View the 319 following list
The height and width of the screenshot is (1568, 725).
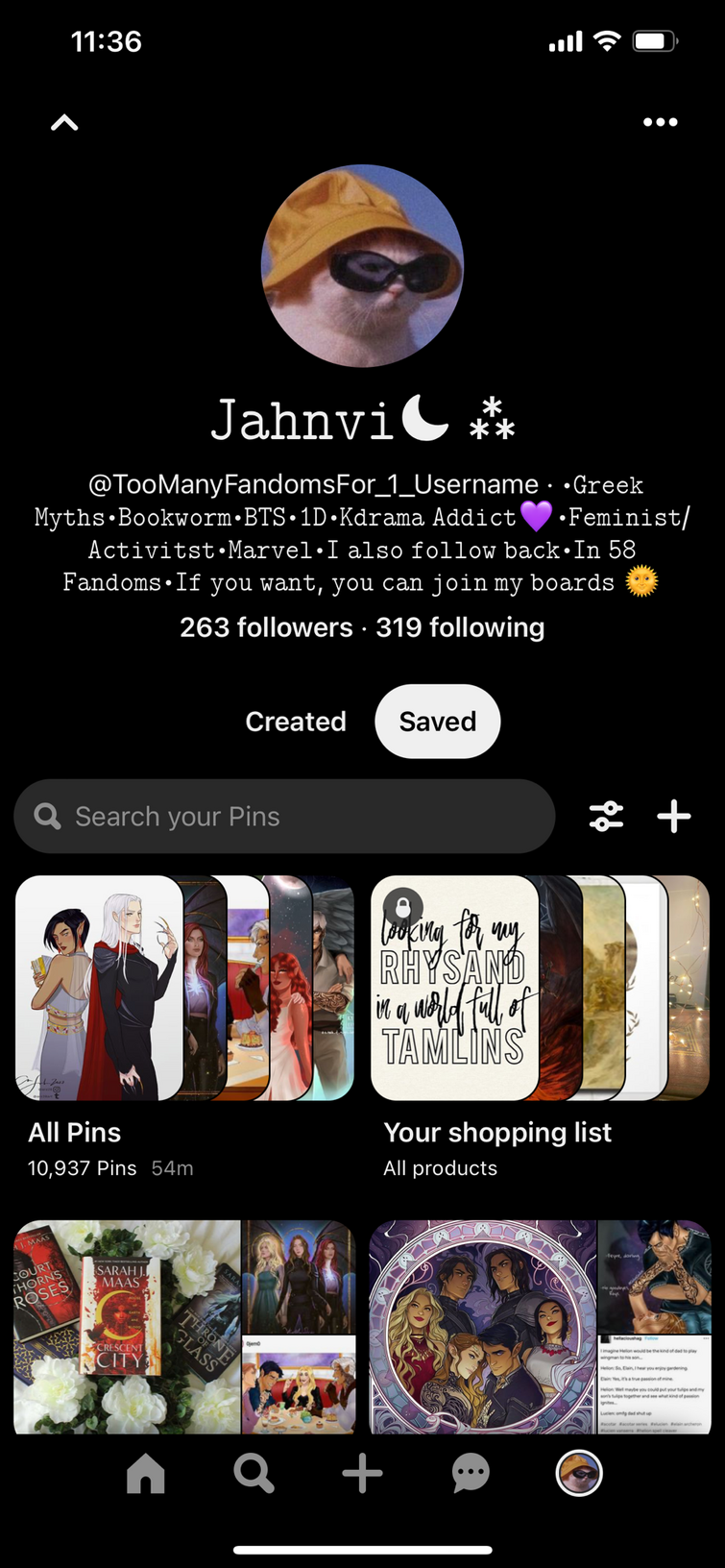460,627
